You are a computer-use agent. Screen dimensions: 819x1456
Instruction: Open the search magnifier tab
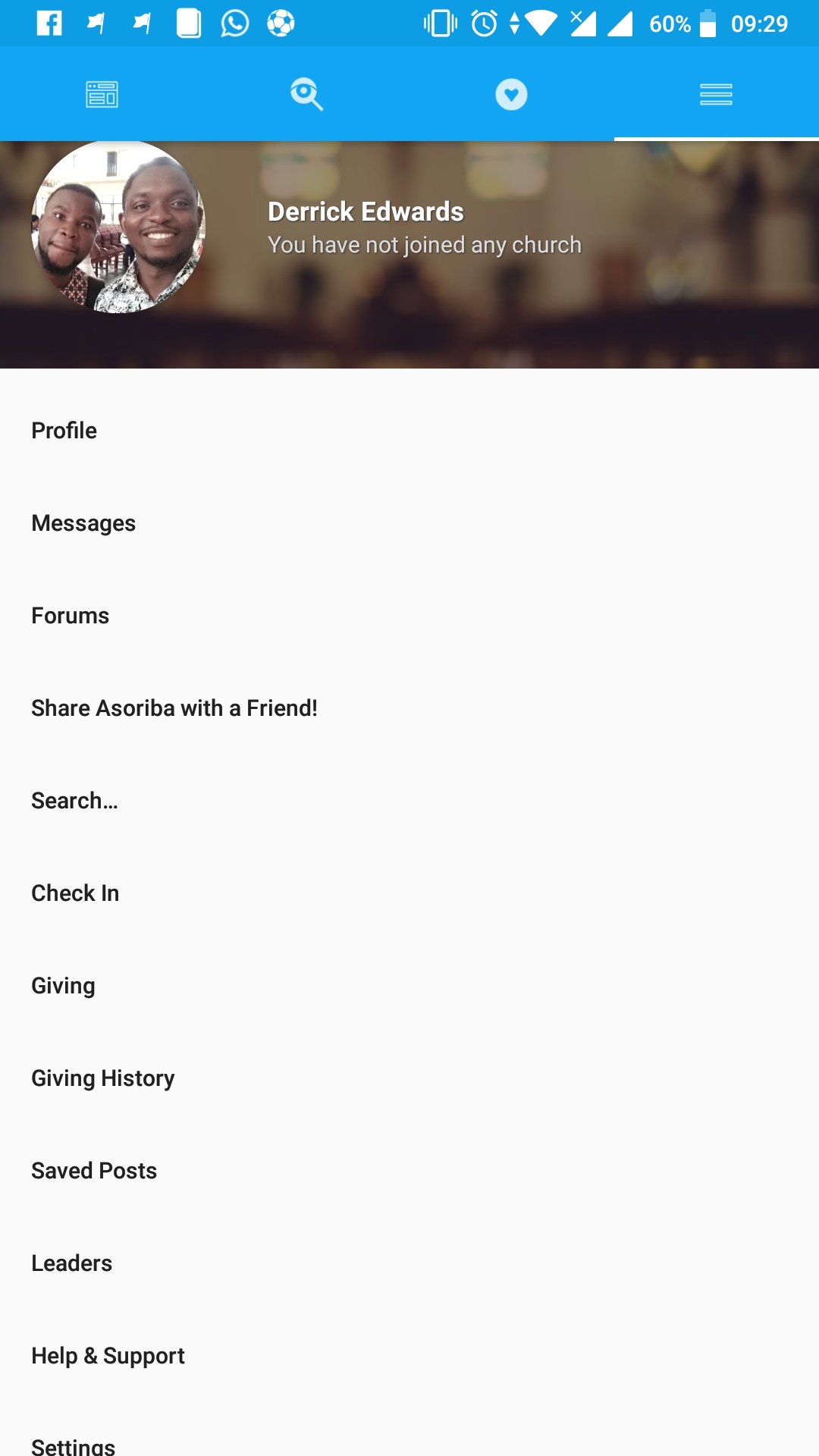307,95
